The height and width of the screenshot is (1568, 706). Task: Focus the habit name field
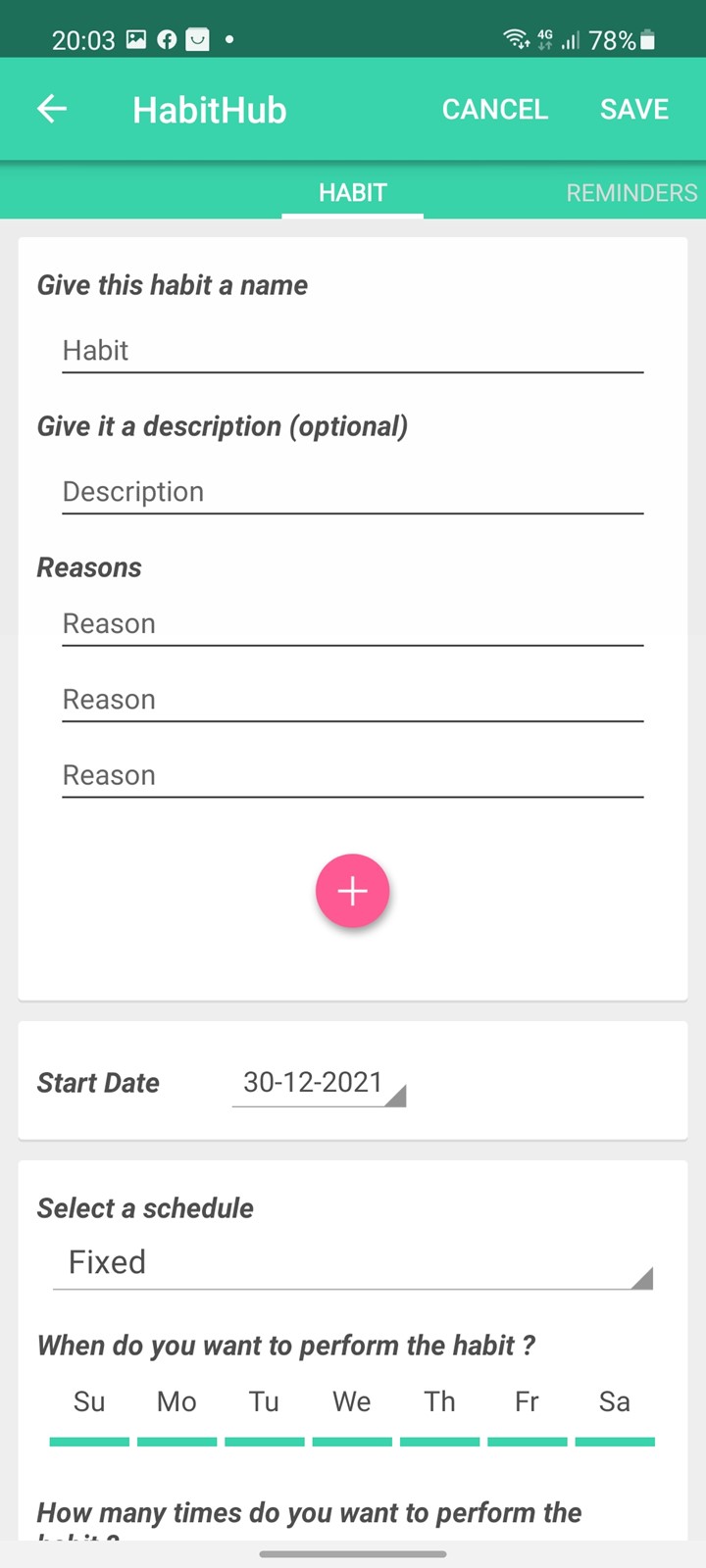[353, 351]
